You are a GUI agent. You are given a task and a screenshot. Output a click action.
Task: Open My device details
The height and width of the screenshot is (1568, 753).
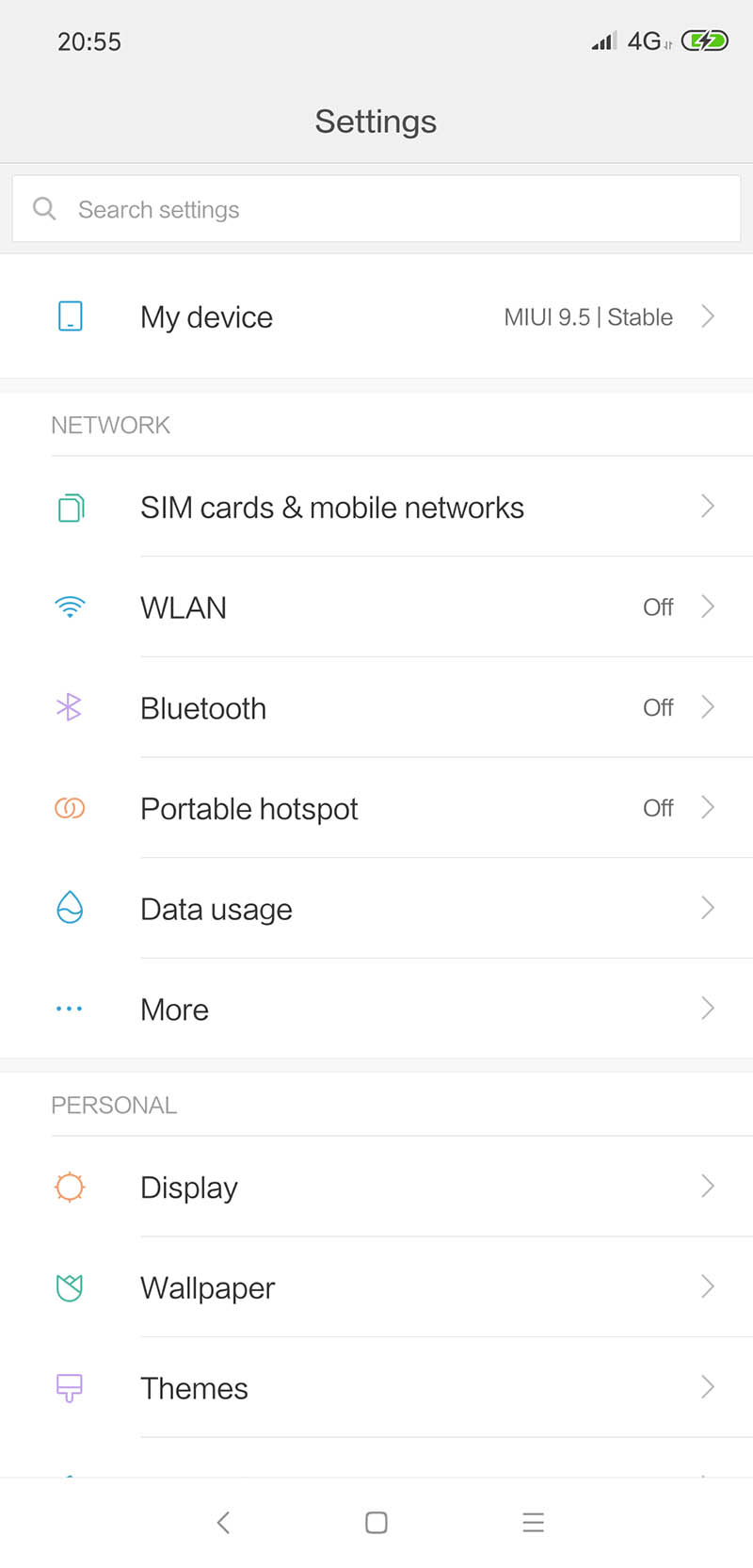point(376,316)
